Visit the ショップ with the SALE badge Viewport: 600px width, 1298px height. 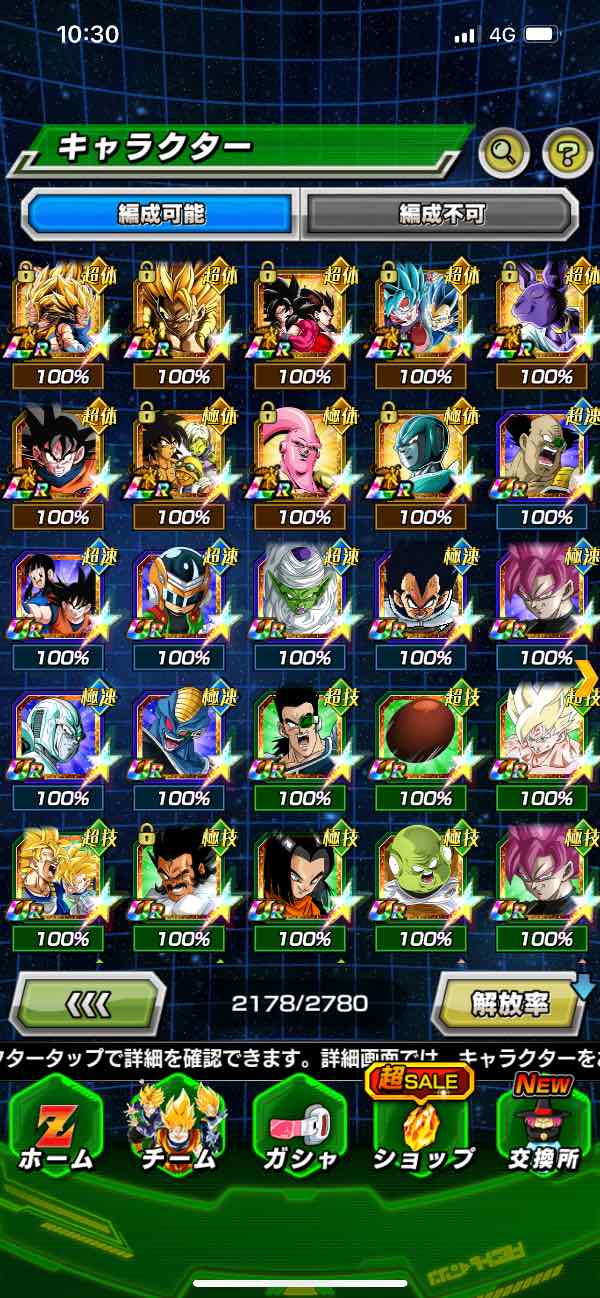click(422, 1125)
